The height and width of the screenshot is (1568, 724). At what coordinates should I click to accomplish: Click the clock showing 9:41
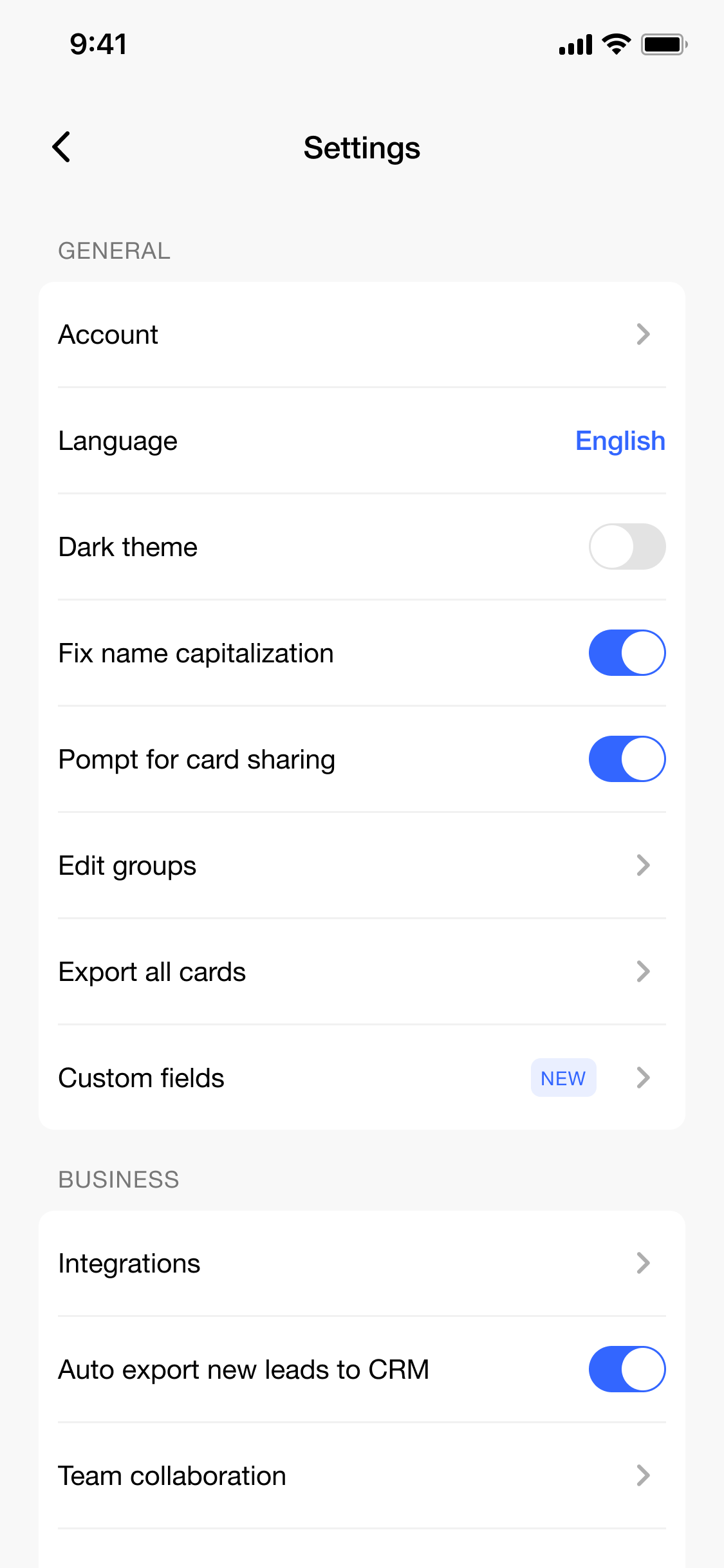point(98,44)
